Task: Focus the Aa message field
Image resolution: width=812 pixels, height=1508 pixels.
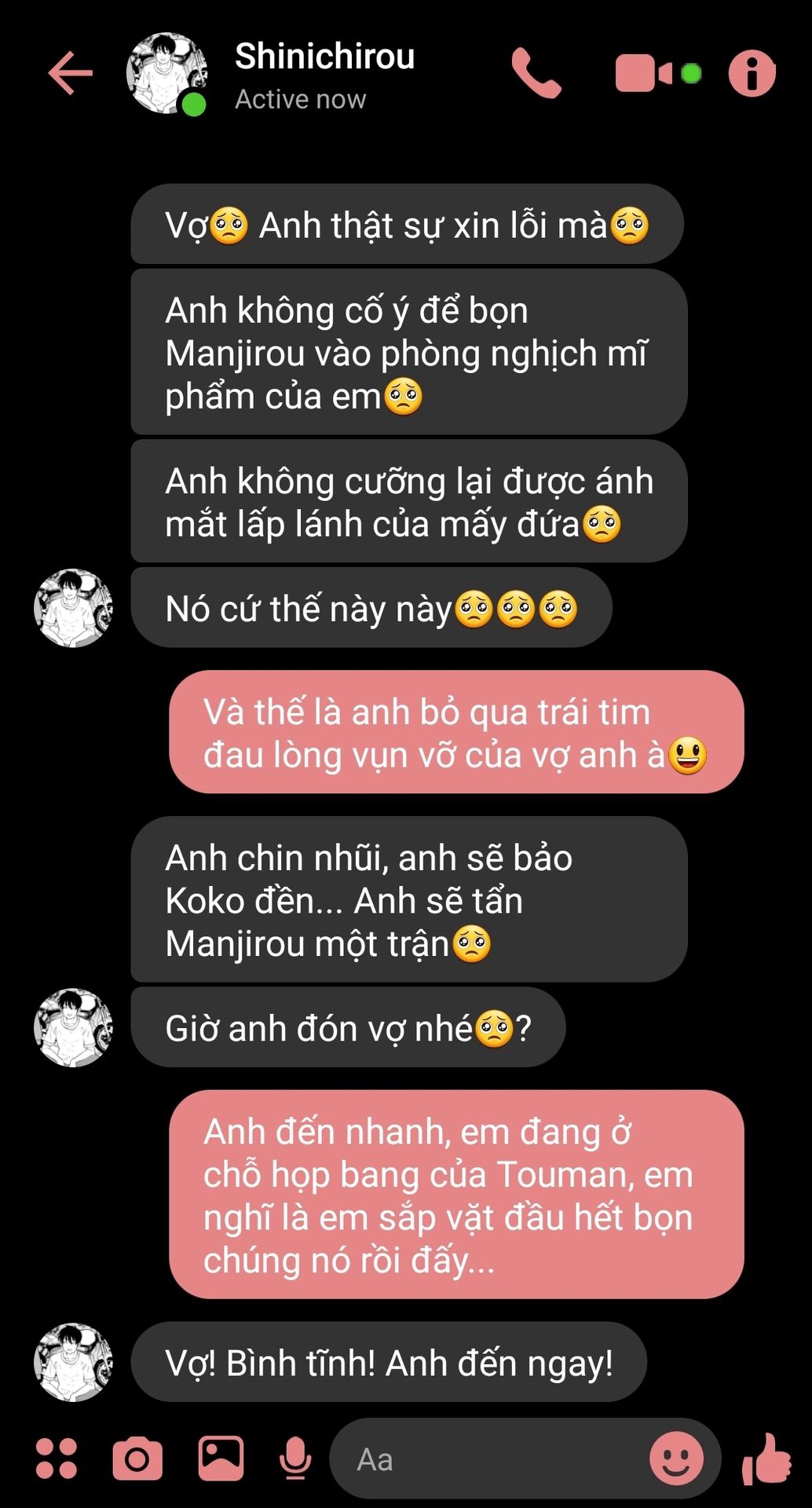Action: point(487,1459)
